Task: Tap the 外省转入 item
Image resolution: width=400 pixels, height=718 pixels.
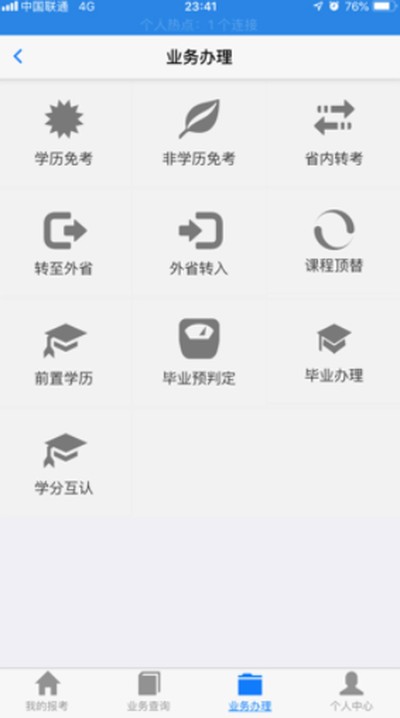Action: (x=199, y=244)
